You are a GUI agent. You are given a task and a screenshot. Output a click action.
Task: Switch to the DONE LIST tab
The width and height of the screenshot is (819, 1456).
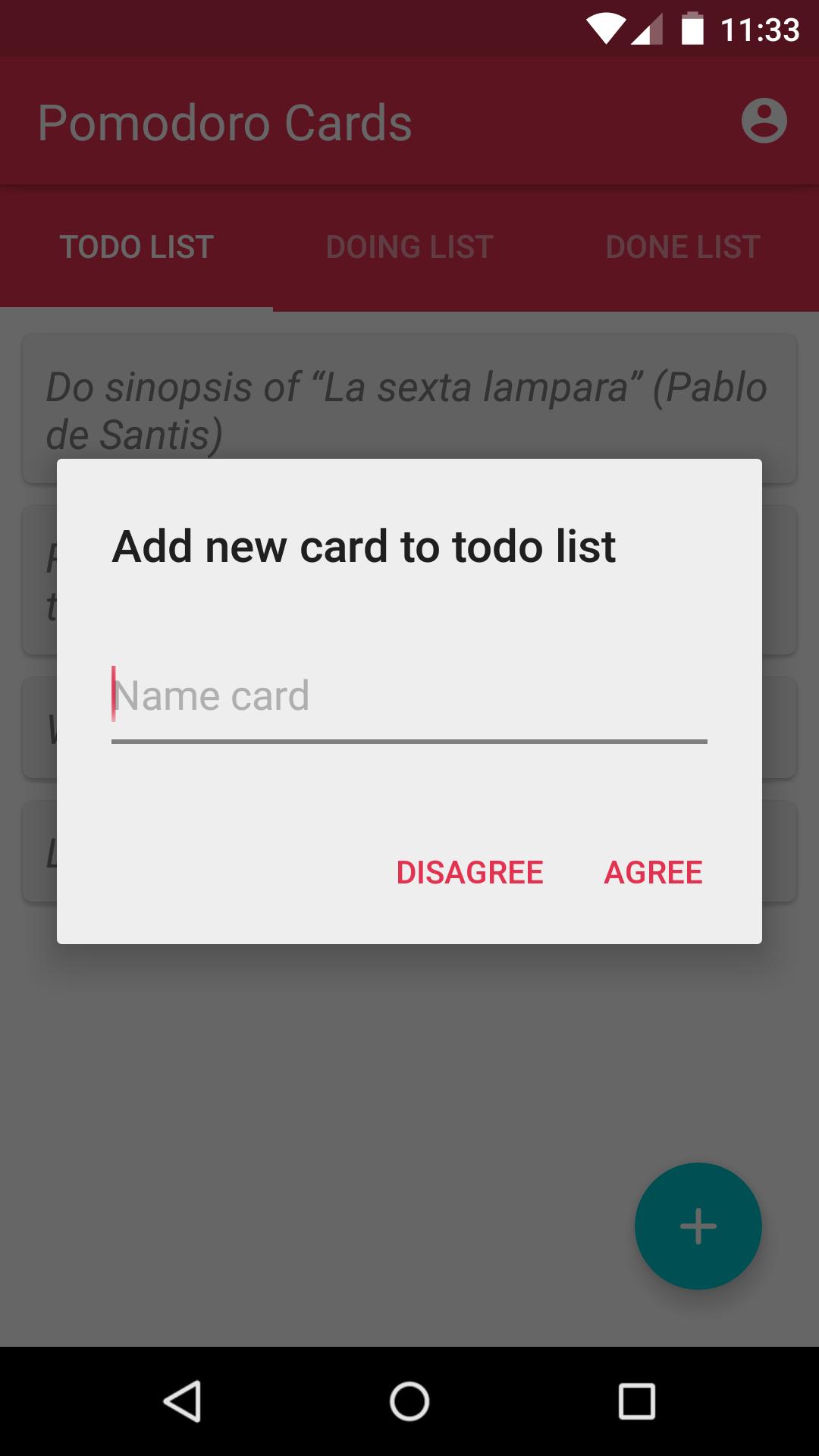[682, 246]
